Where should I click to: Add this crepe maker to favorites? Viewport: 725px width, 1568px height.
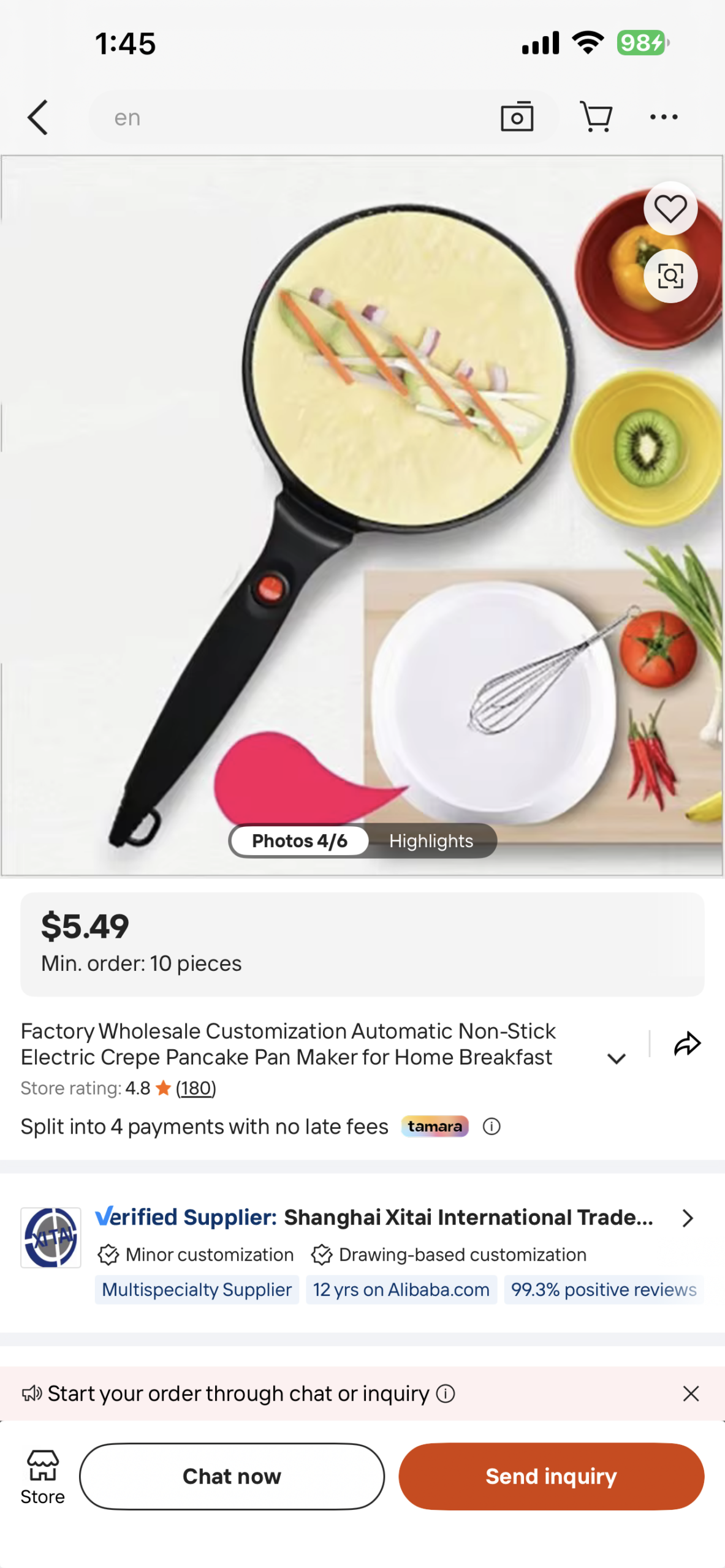click(x=670, y=209)
